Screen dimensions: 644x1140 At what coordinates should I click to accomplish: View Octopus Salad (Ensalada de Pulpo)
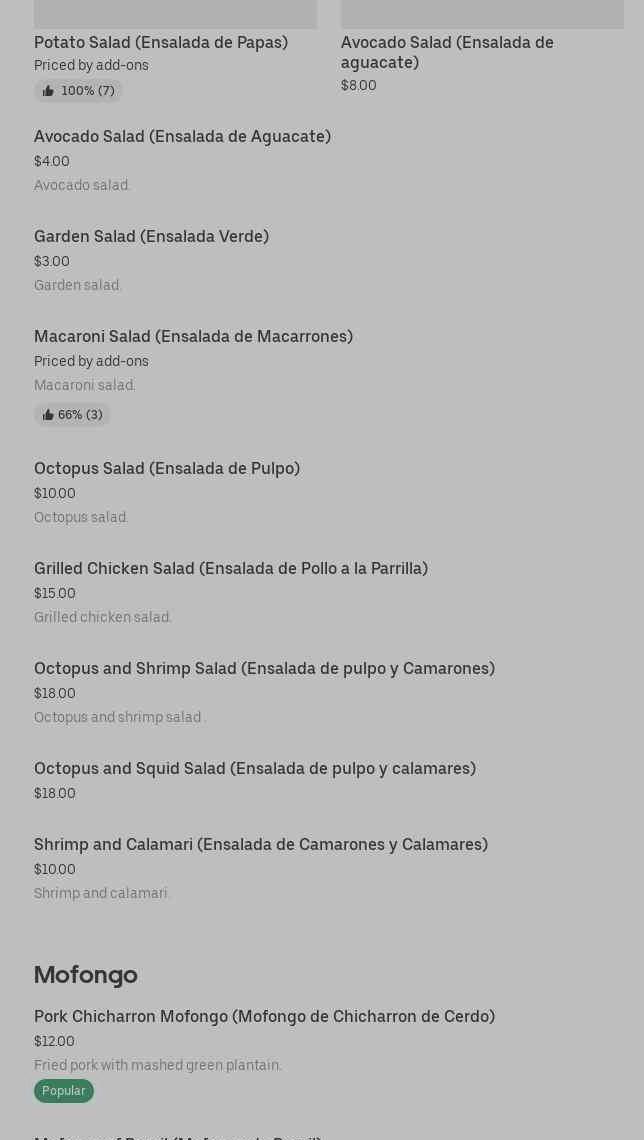coord(167,469)
